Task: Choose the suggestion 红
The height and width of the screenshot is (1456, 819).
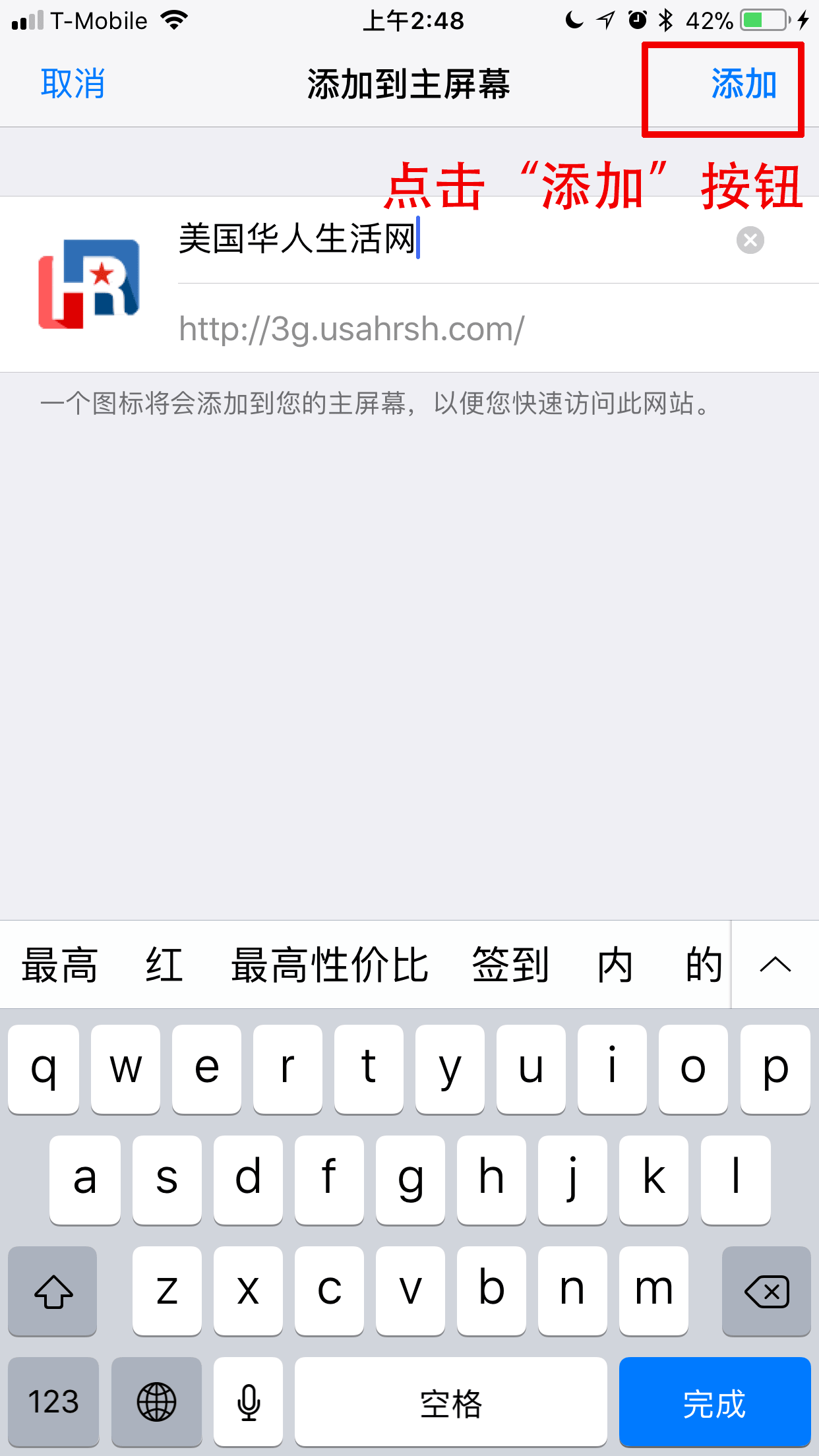Action: click(x=164, y=965)
